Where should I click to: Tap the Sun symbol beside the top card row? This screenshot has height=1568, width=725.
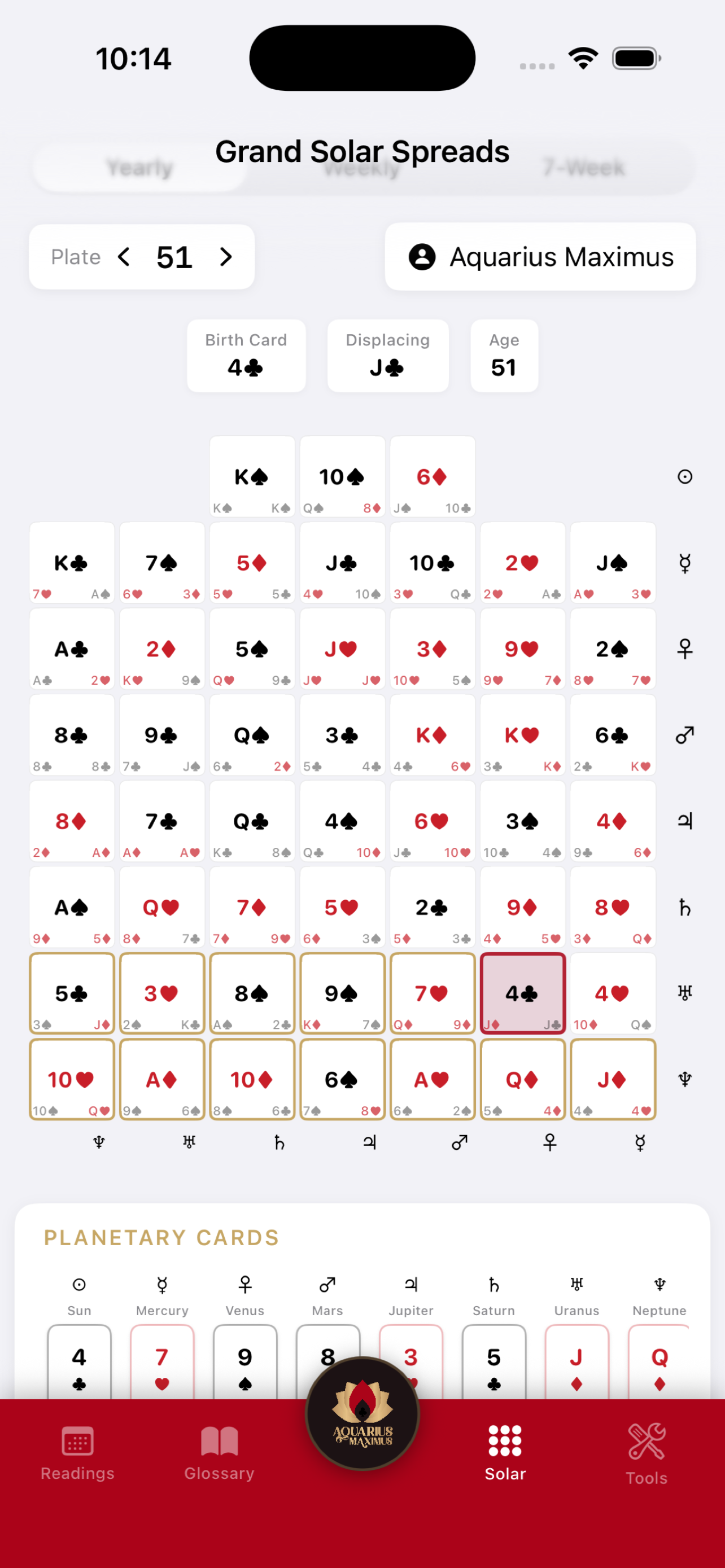point(684,476)
